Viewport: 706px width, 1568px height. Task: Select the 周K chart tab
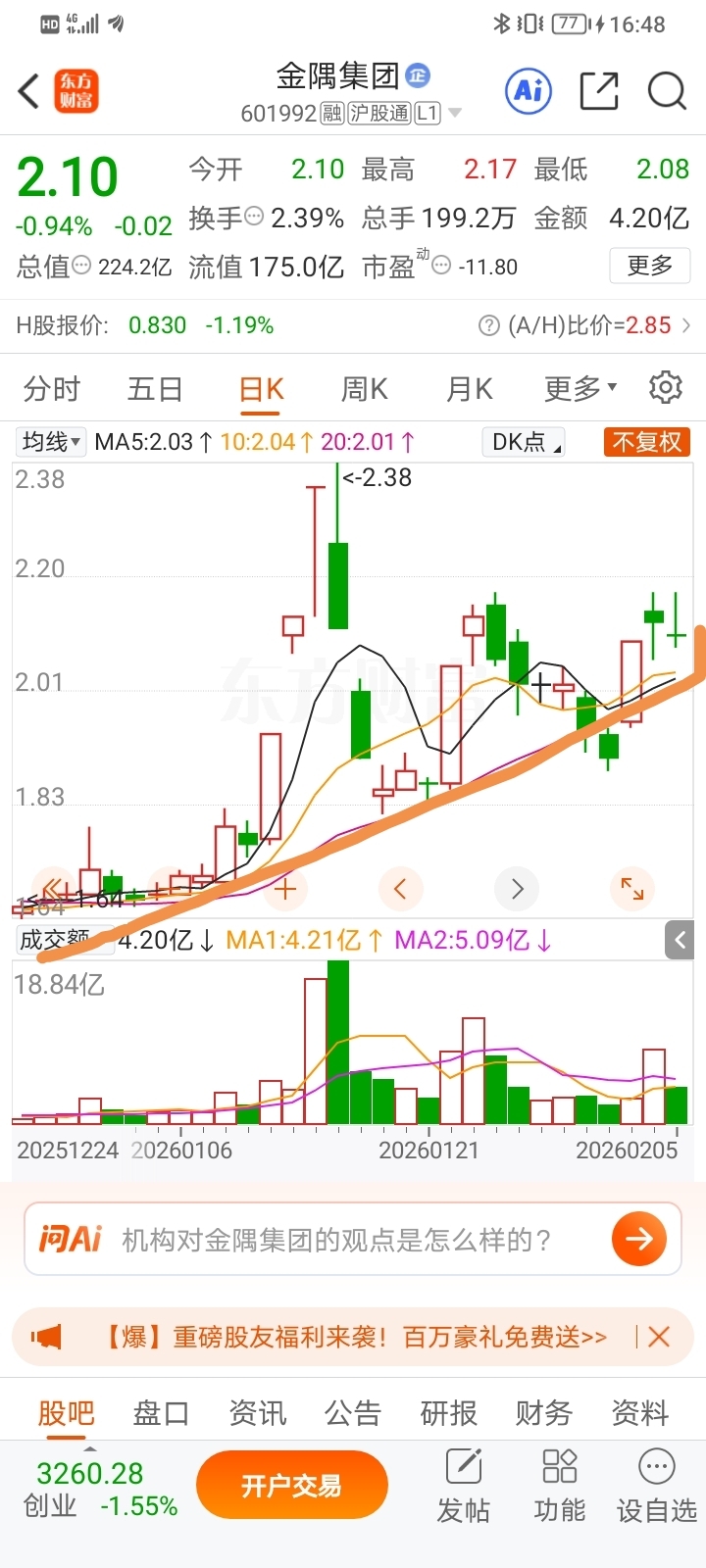pos(364,389)
